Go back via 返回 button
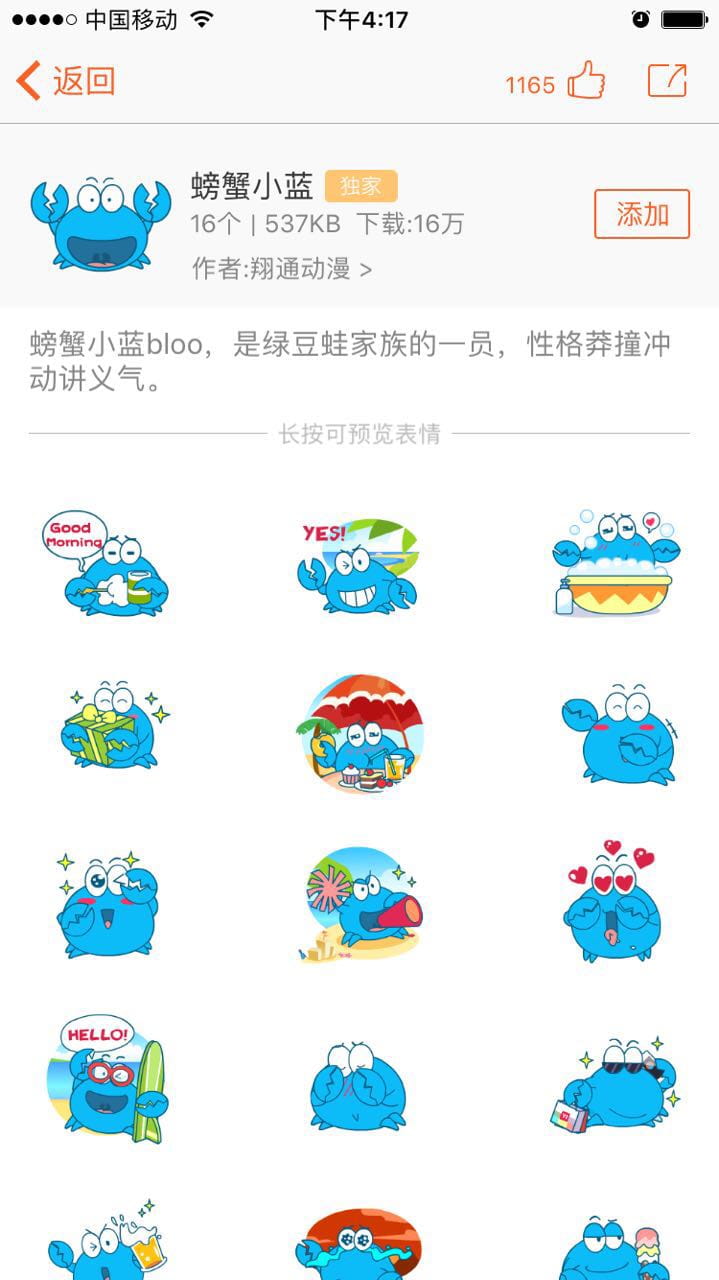 pos(66,81)
